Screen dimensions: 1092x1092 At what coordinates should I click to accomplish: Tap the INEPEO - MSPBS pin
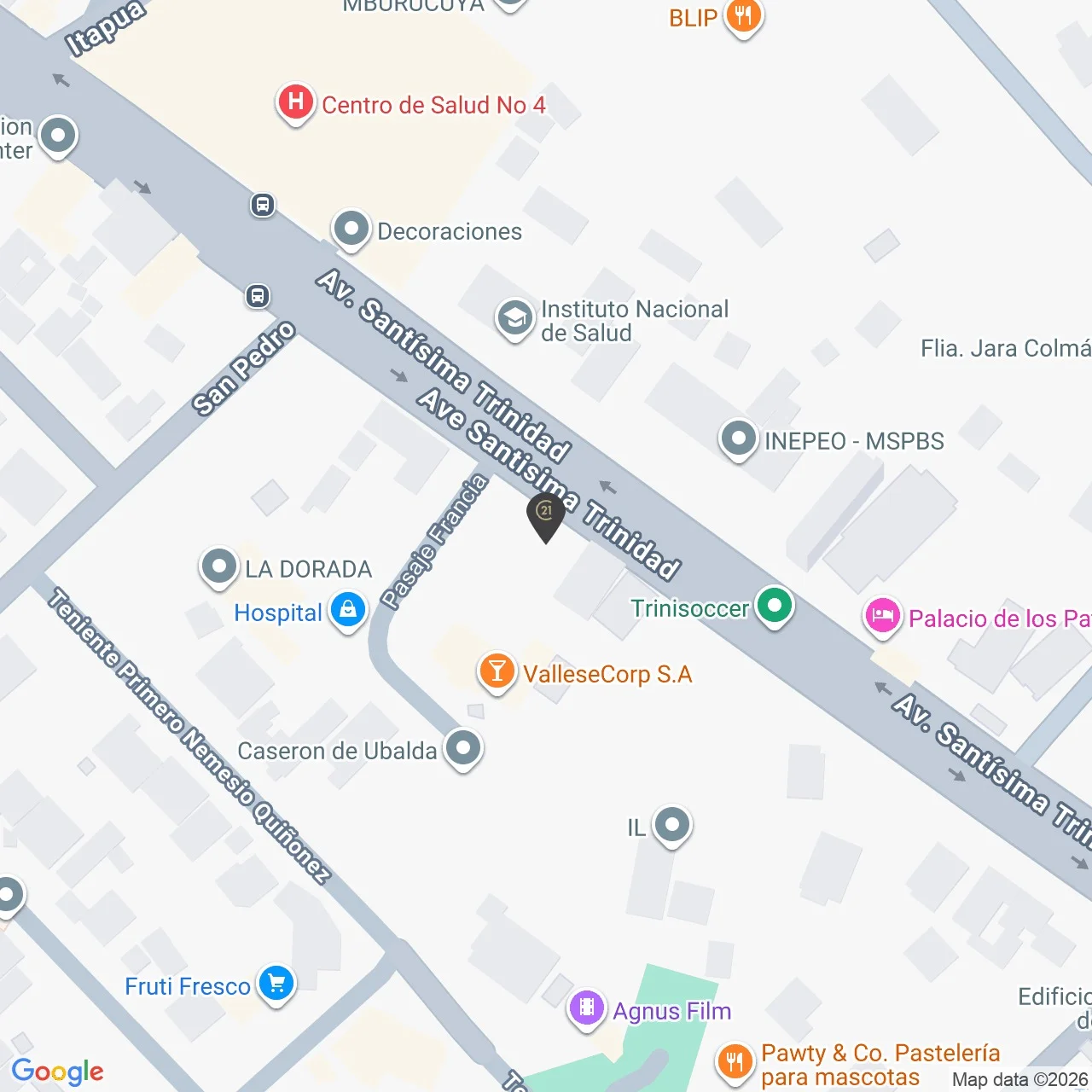738,439
